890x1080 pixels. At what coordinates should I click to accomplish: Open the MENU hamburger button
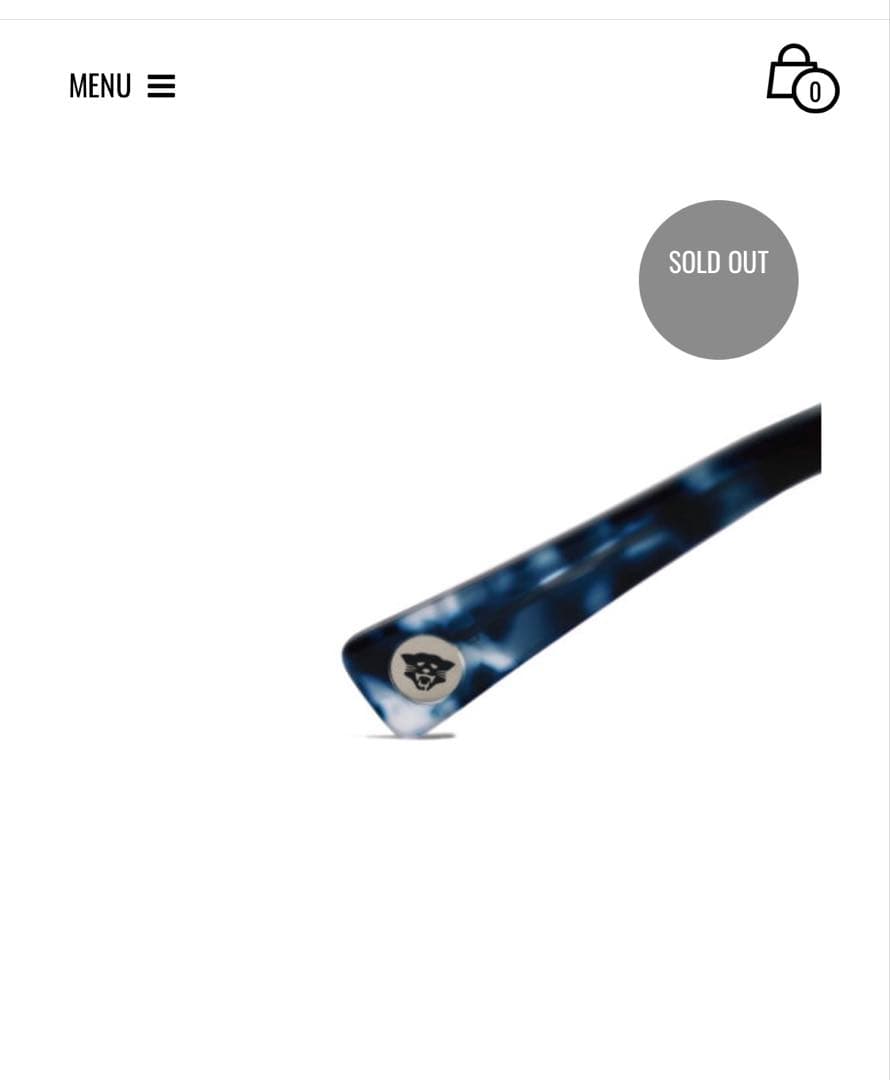tap(122, 86)
